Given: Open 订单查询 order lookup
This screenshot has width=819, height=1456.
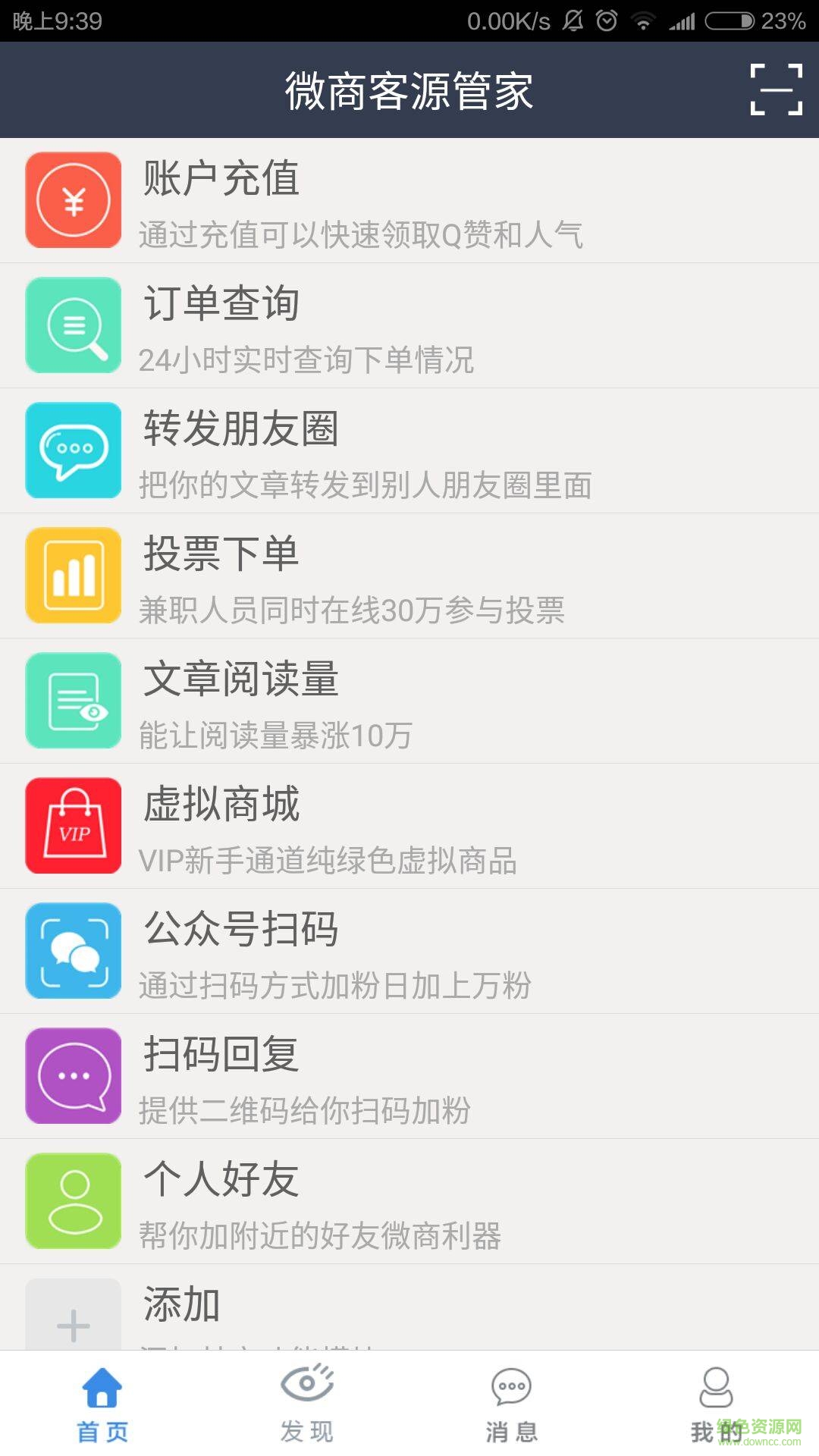Looking at the screenshot, I should pyautogui.click(x=409, y=326).
